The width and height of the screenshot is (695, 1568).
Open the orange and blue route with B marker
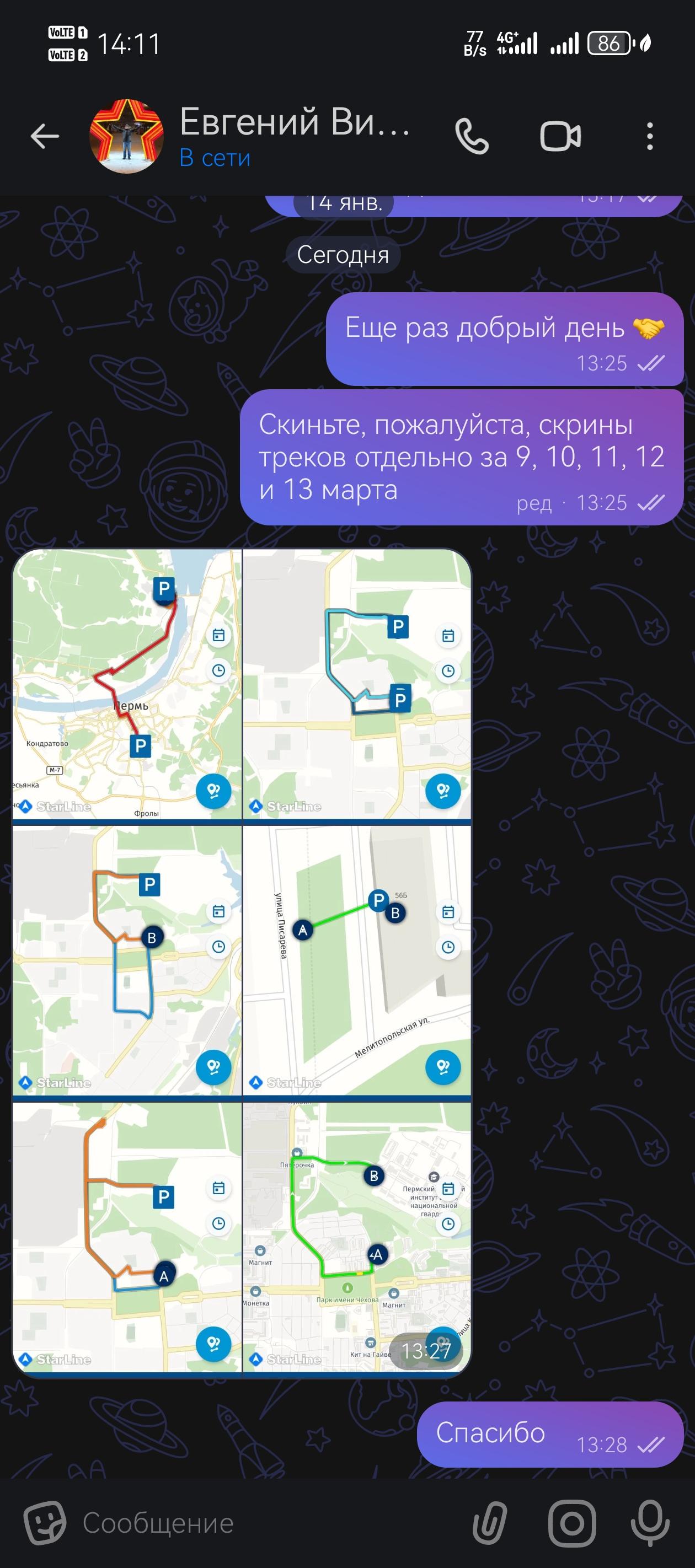click(x=127, y=960)
